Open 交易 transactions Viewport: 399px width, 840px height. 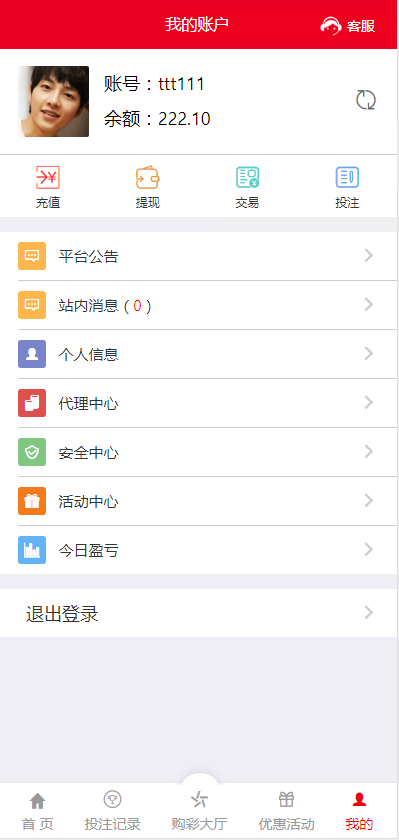[247, 187]
